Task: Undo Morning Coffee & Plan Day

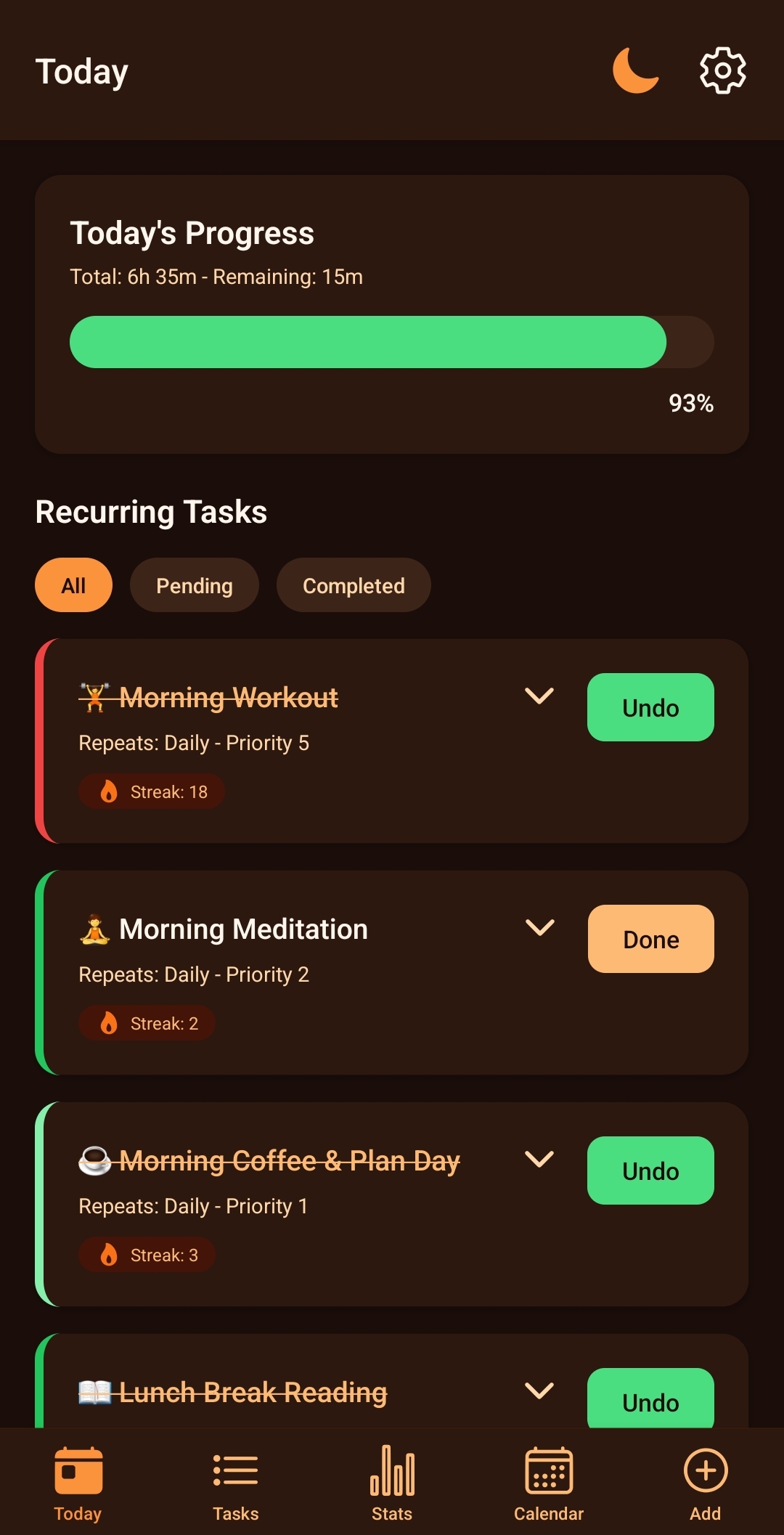Action: (x=650, y=1170)
